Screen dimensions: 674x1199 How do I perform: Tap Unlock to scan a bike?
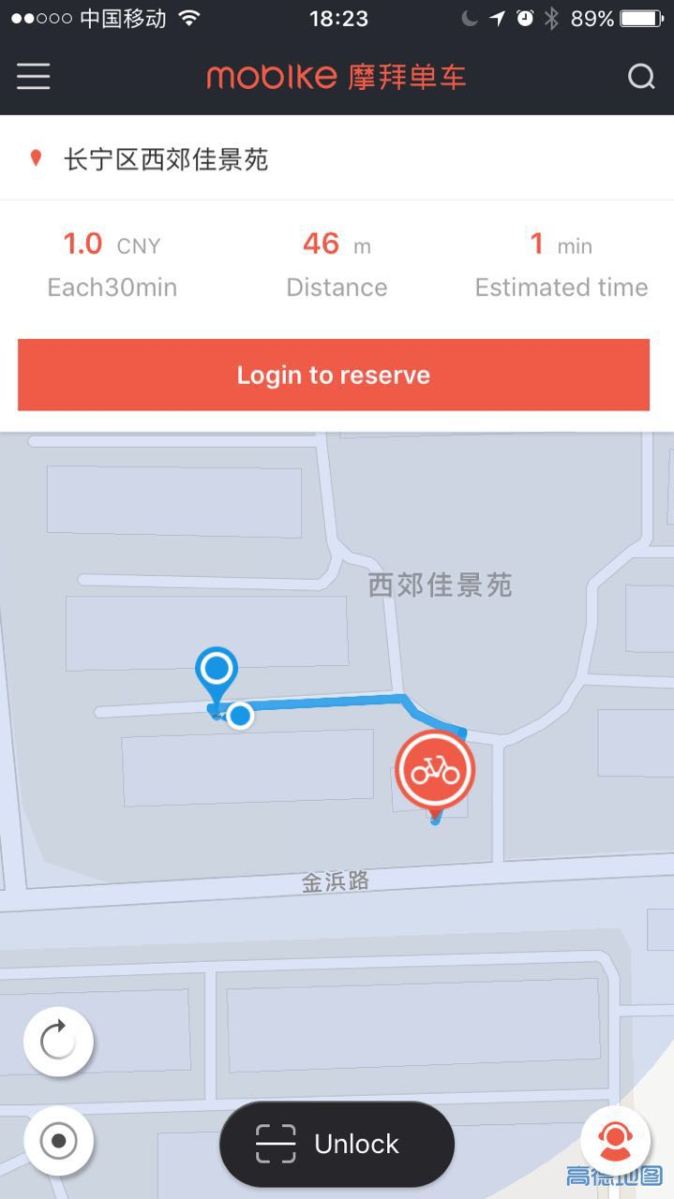tap(337, 1143)
